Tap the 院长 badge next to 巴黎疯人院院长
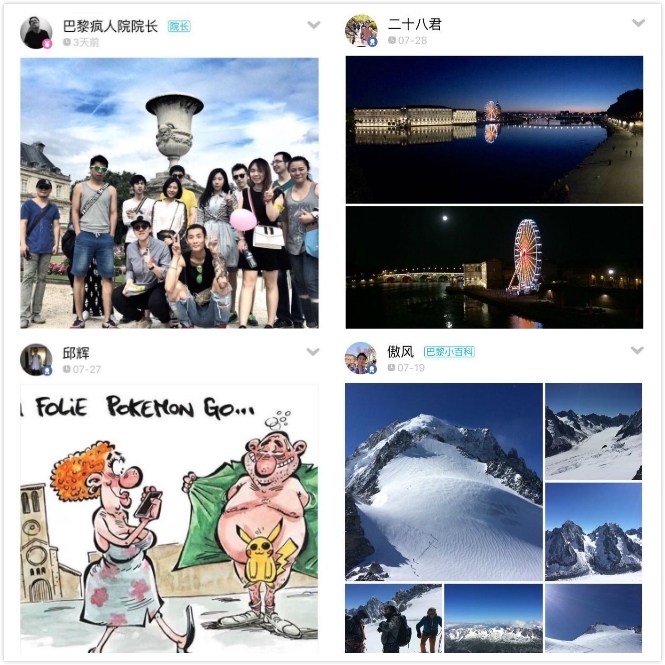The image size is (665, 665). tap(178, 26)
